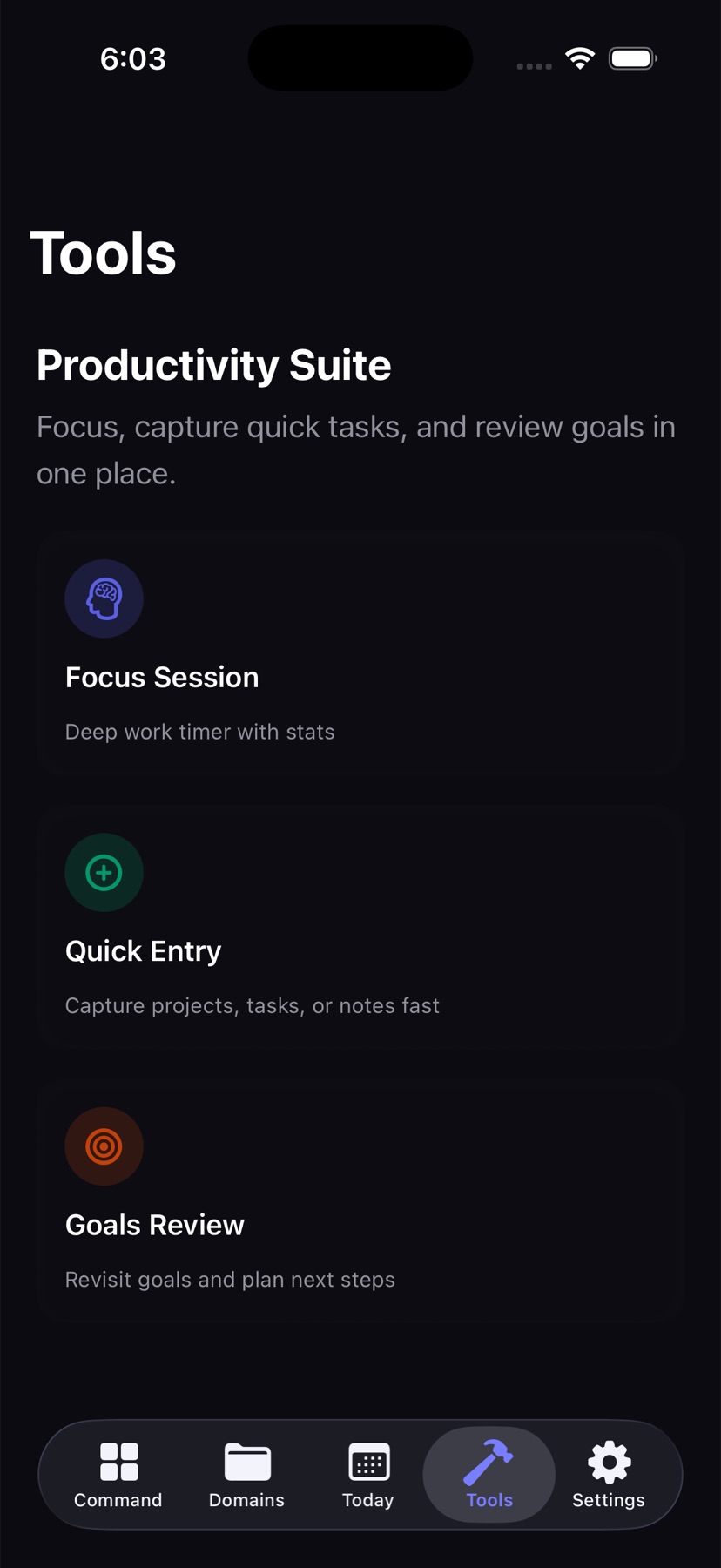This screenshot has height=1568, width=721.
Task: Tap the orange Goals Review target icon
Action: pyautogui.click(x=104, y=1146)
